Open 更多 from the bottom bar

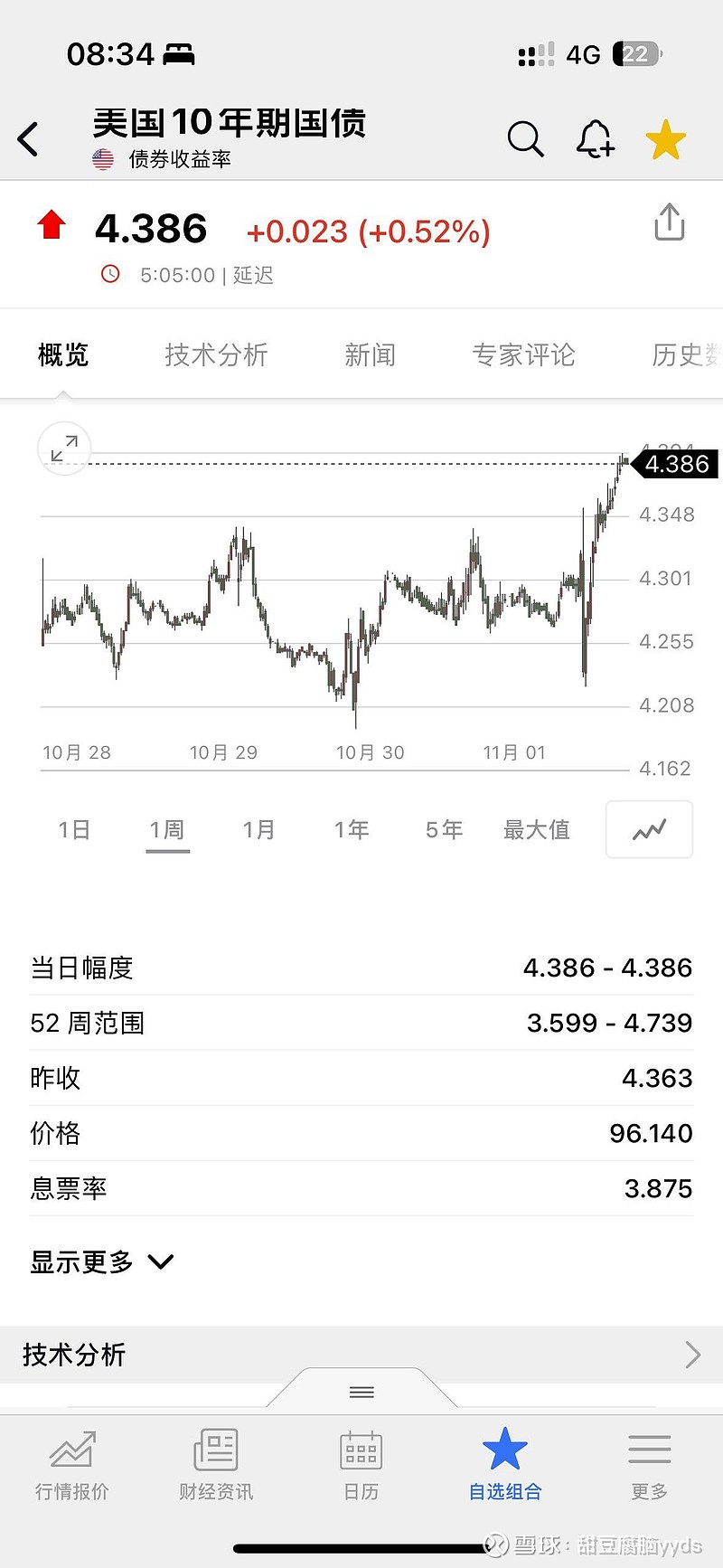(x=649, y=1465)
